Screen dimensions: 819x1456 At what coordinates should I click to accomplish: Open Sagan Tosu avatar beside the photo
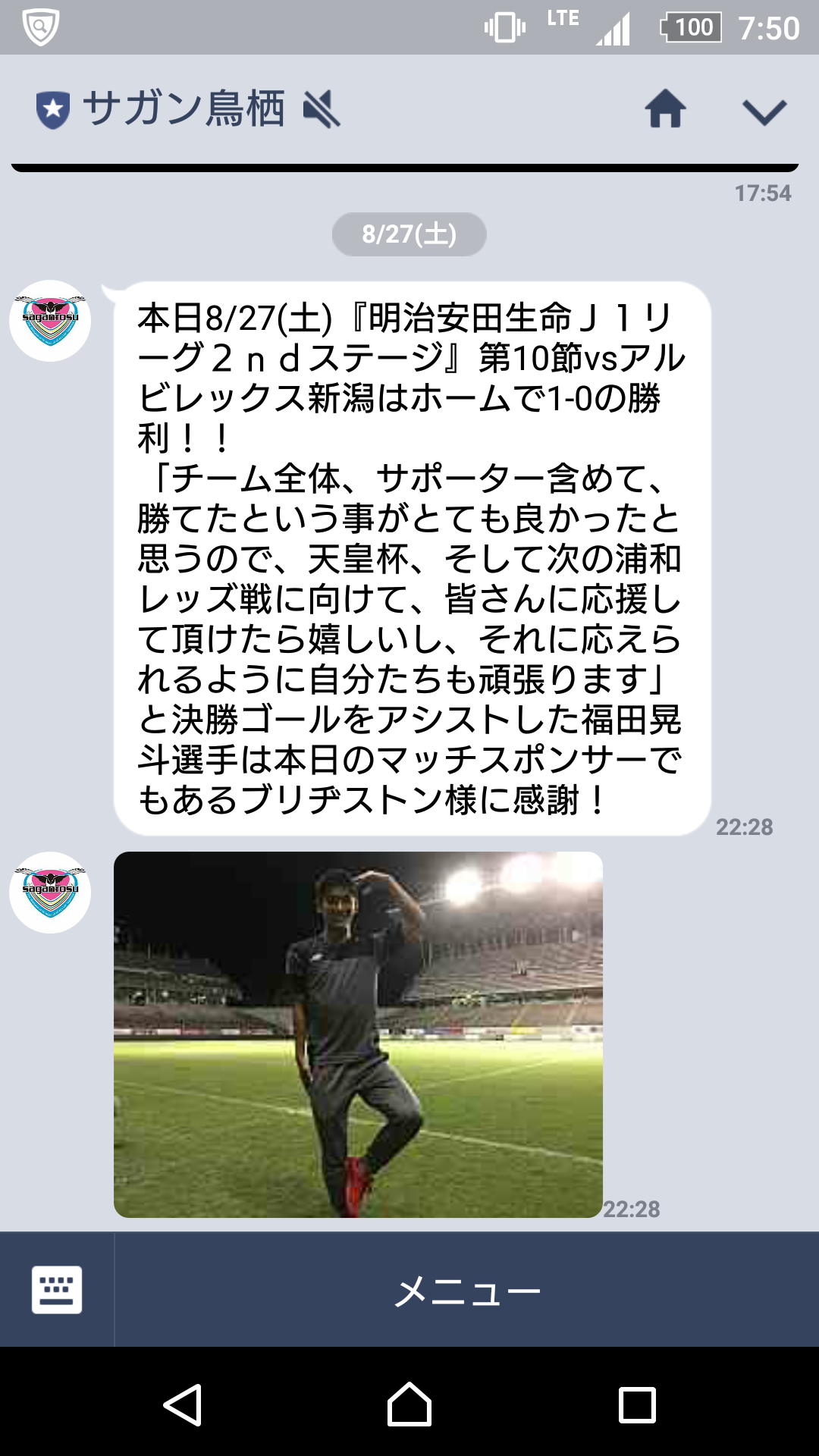coord(50,893)
